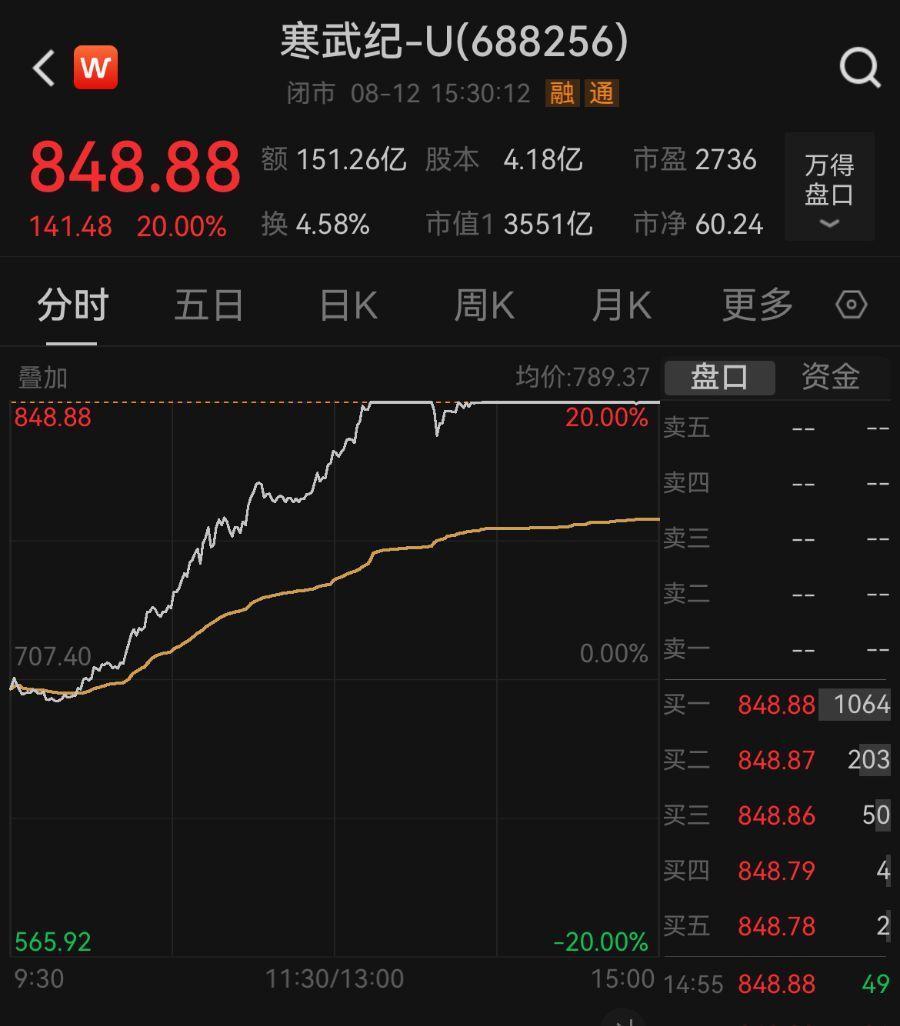The width and height of the screenshot is (900, 1026).
Task: Expand the 万得盘口 dropdown
Action: (x=829, y=188)
